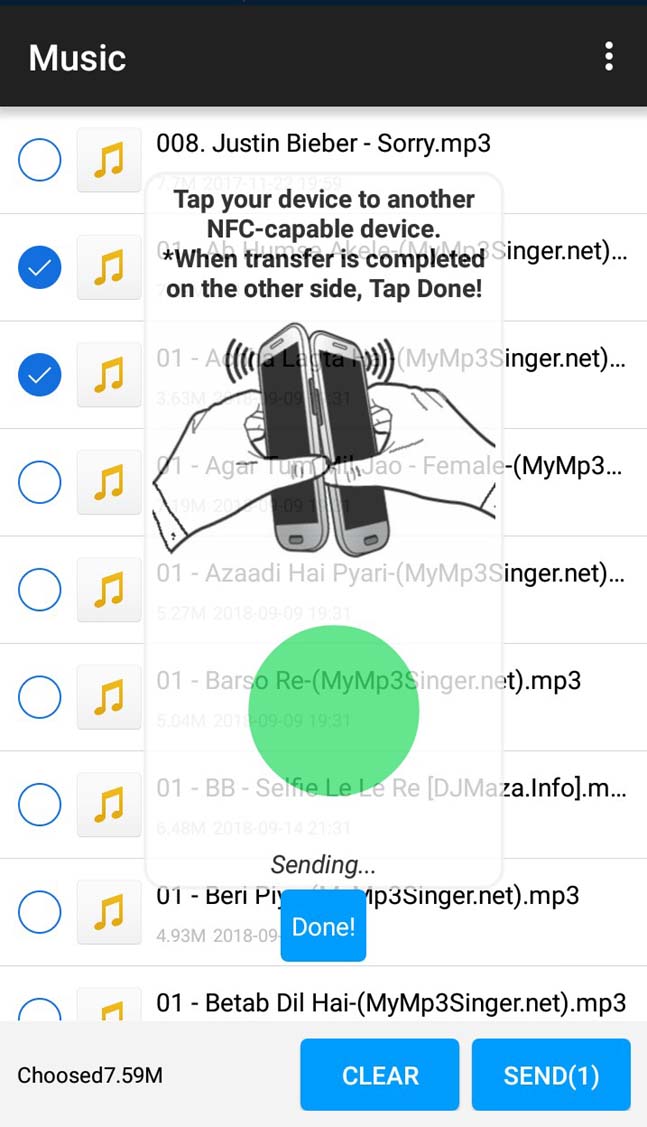Select BB - Selfie Le Le Re checkbox
The height and width of the screenshot is (1127, 647).
(x=40, y=804)
